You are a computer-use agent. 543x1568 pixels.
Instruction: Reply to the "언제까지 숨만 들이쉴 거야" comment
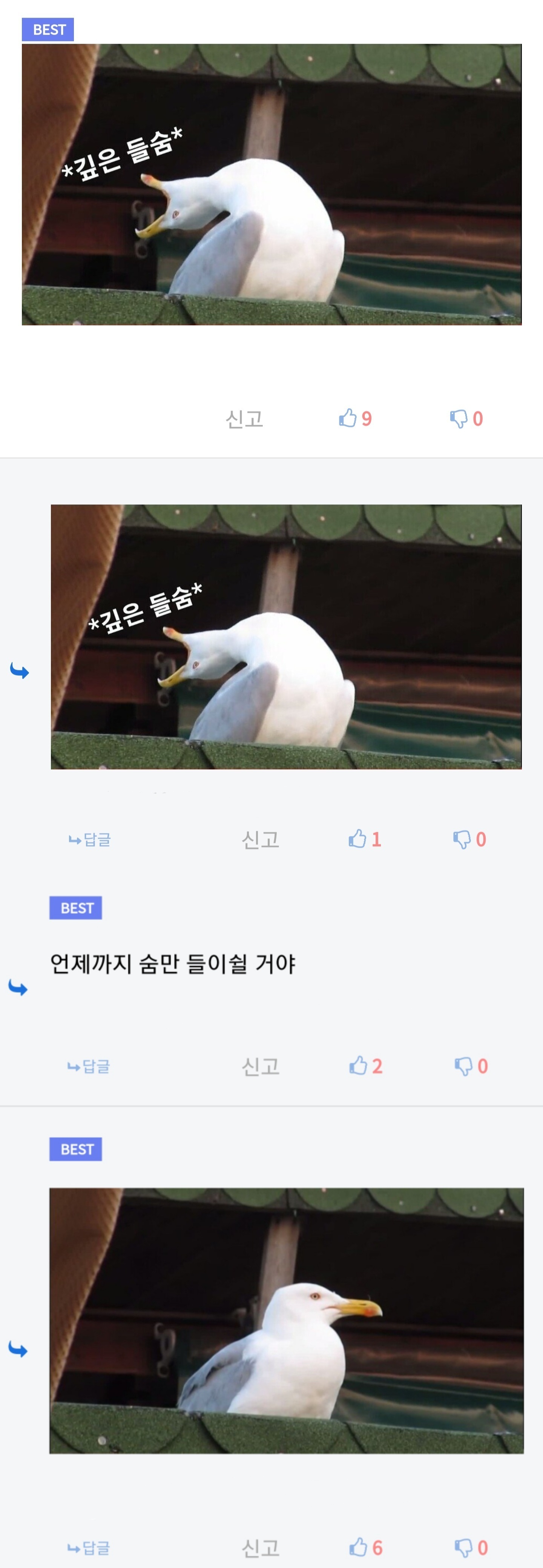(x=89, y=1066)
